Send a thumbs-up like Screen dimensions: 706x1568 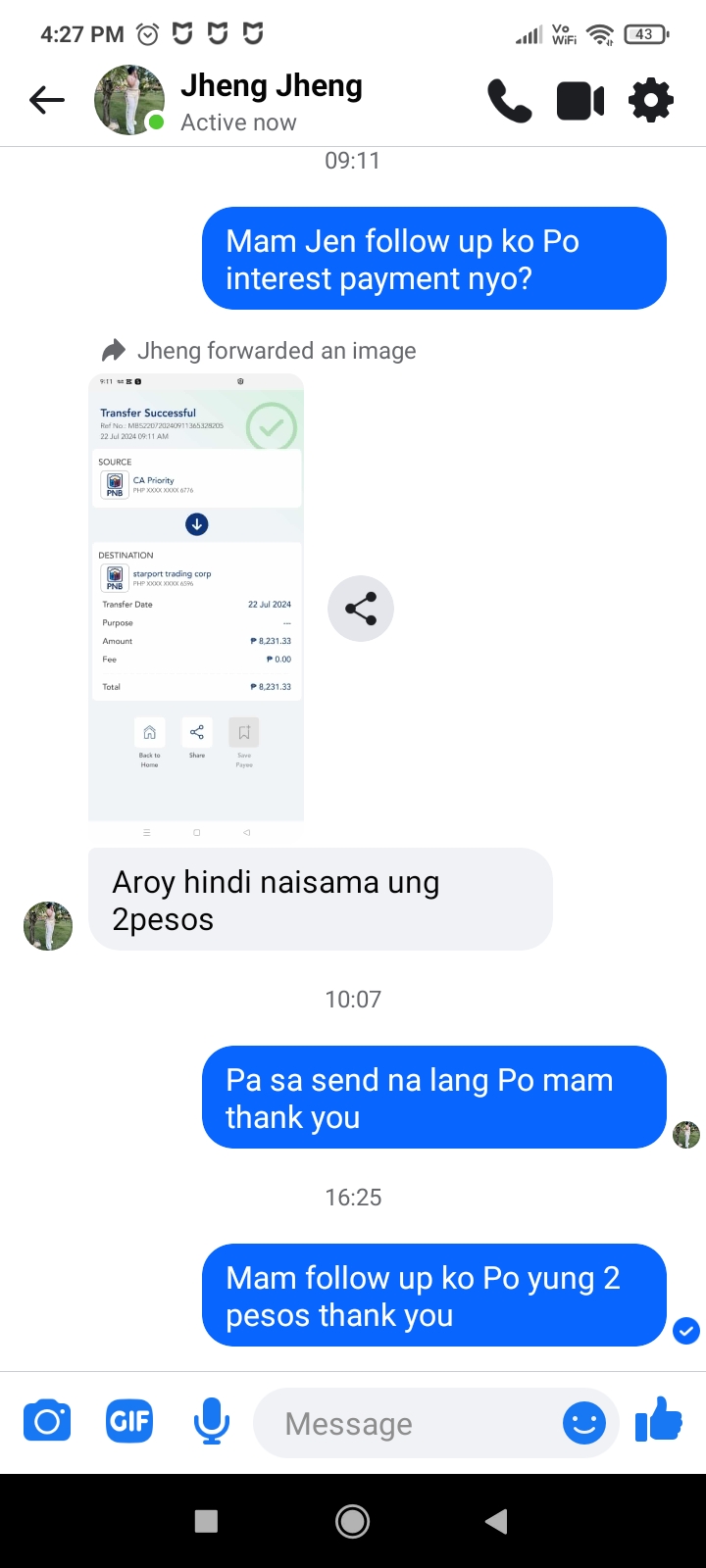(x=659, y=1420)
